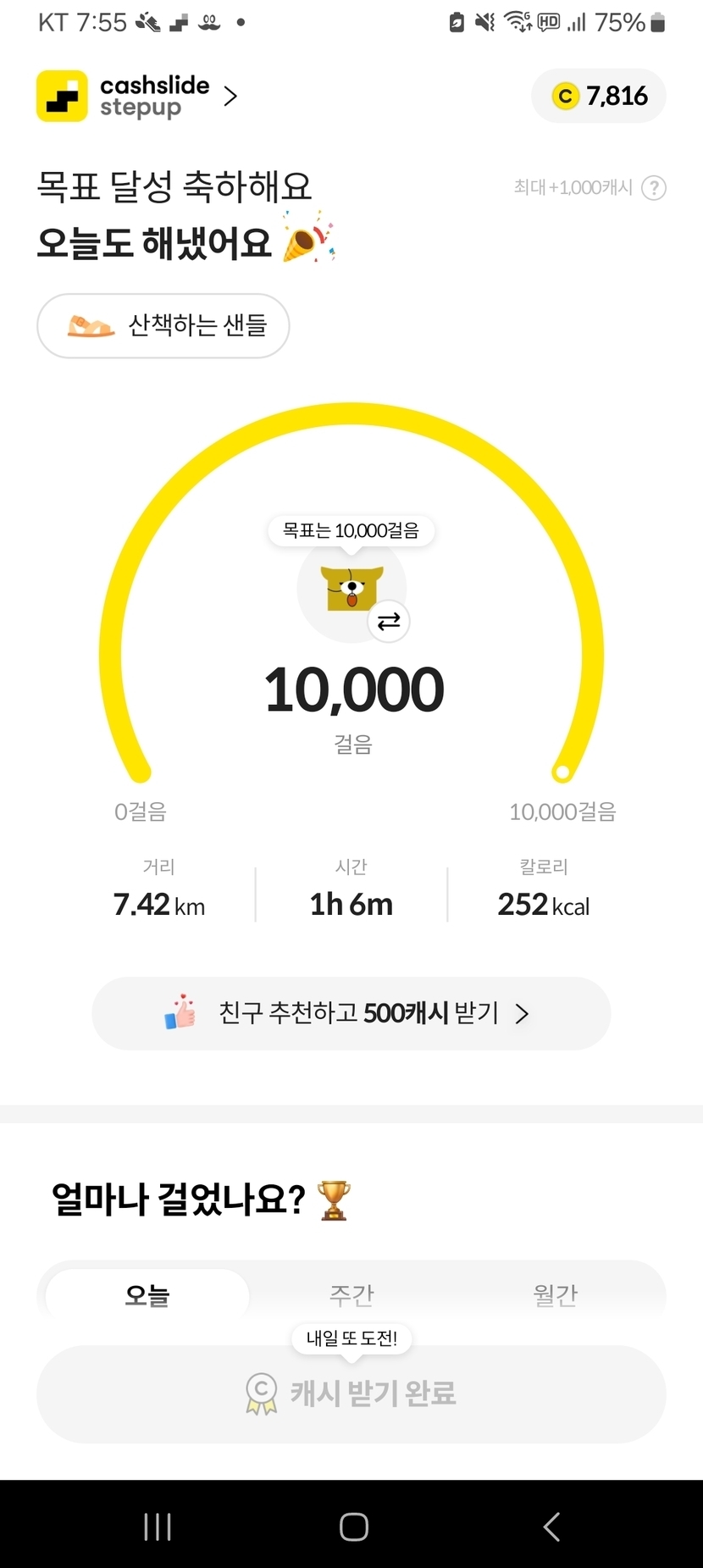Switch to the 월간 tab
Screen dimensions: 703x1568
[556, 1294]
